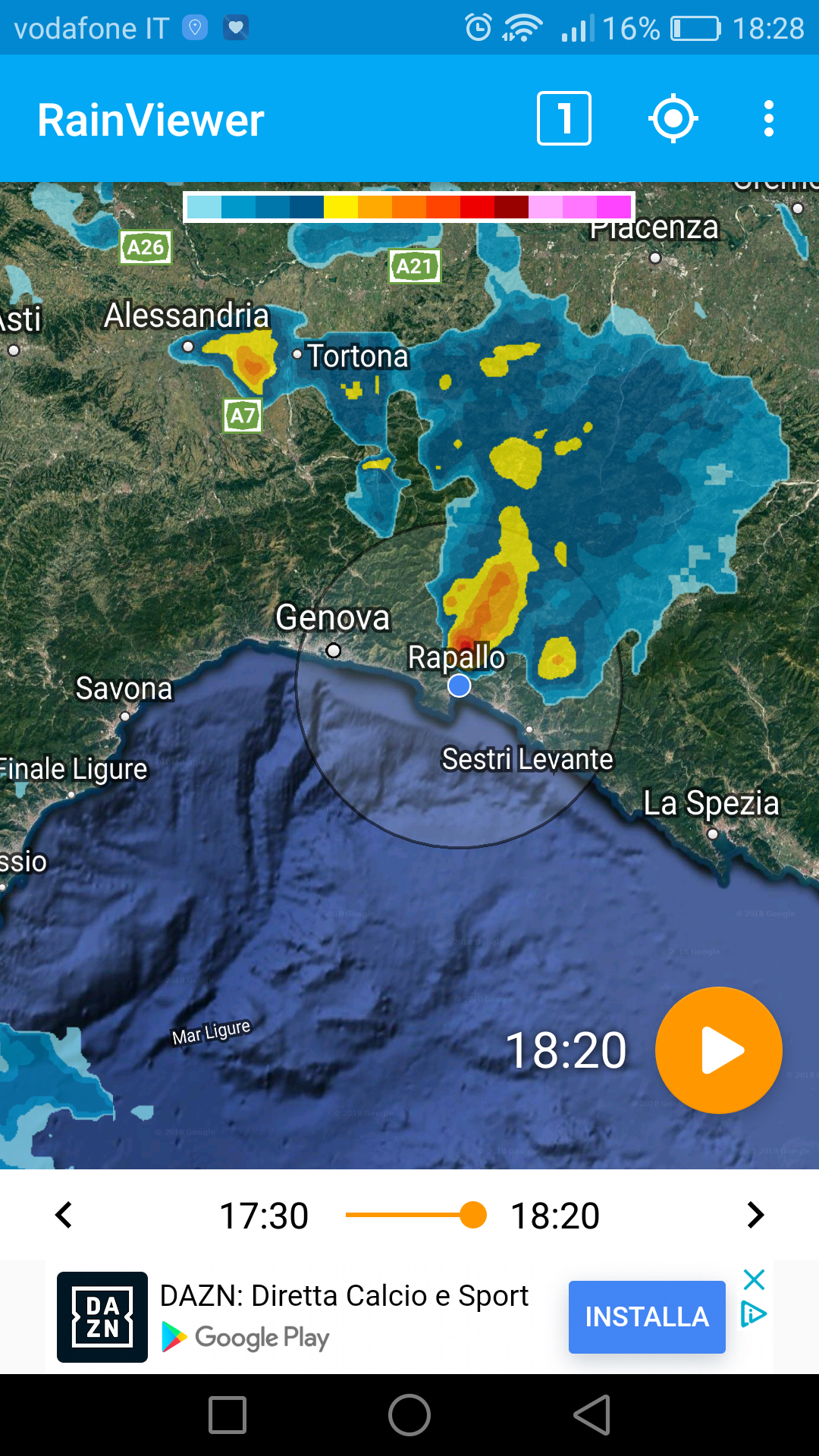Navigate back with the system back button
Image resolution: width=819 pixels, height=1456 pixels.
click(x=592, y=1415)
